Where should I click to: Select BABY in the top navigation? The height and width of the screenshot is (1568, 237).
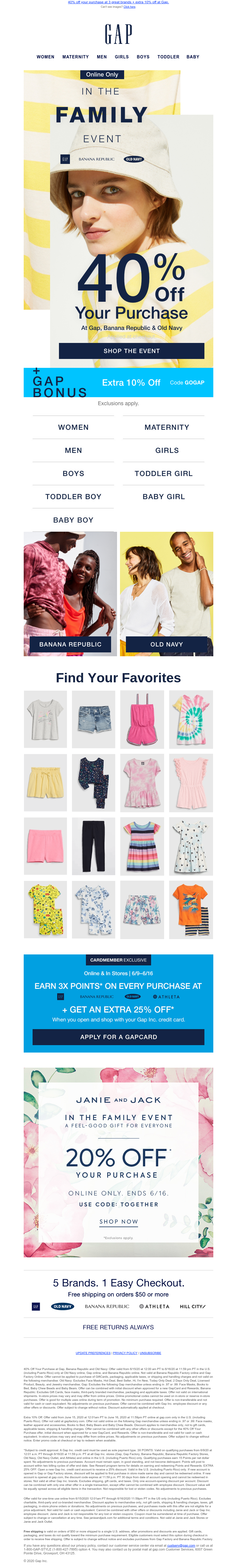click(193, 57)
